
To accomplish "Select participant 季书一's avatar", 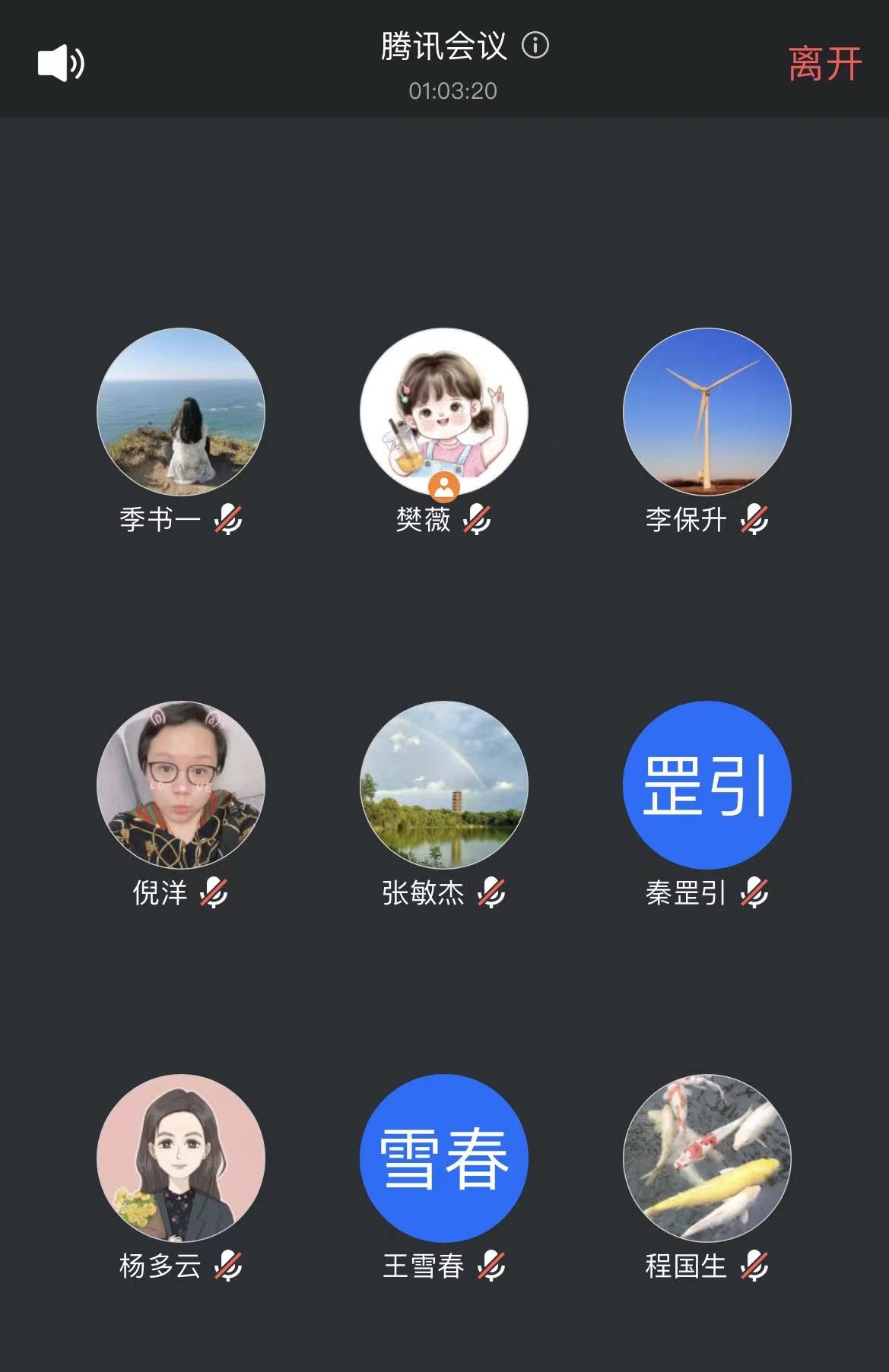I will tap(181, 412).
